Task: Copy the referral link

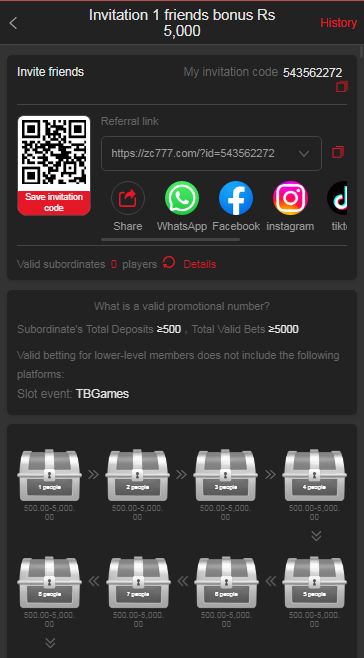Action: [x=338, y=152]
